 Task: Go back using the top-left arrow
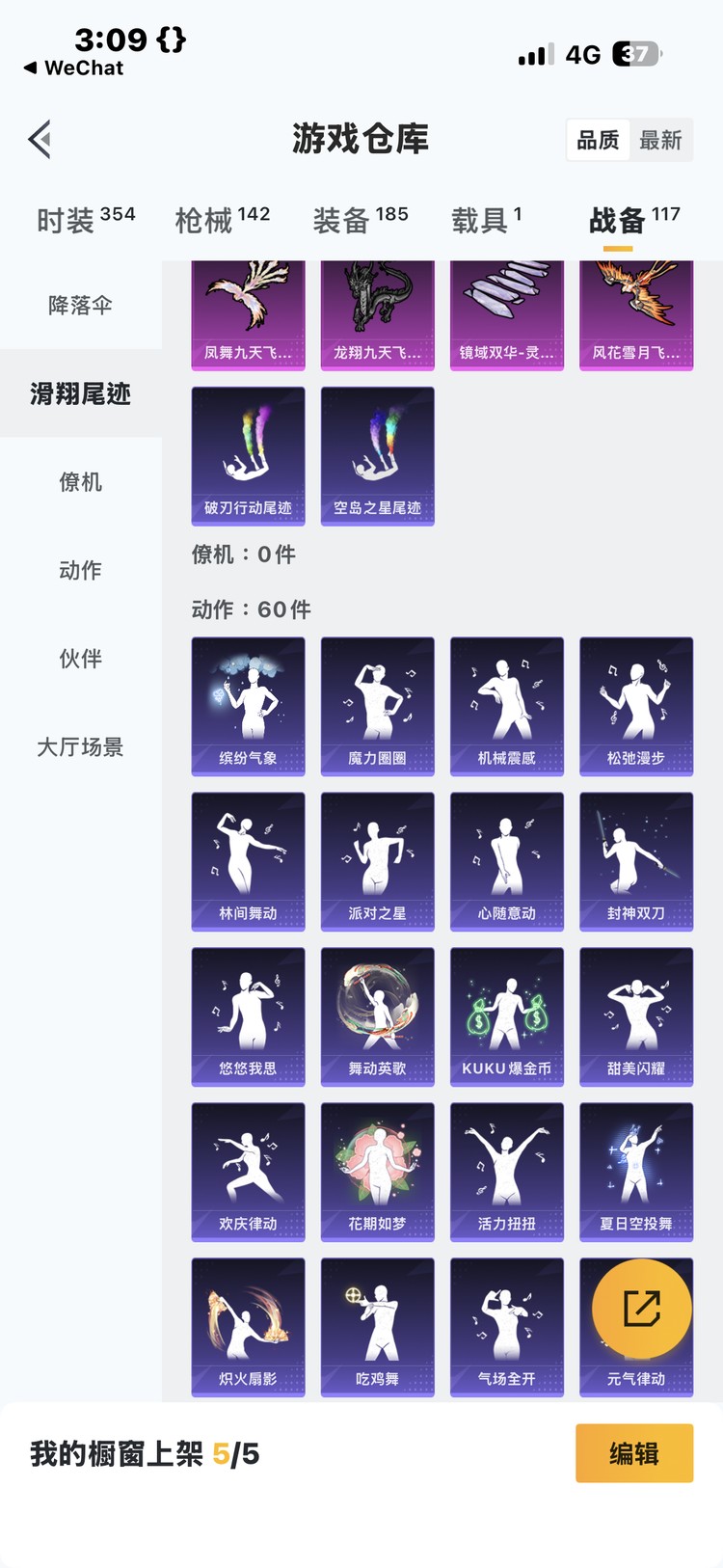(40, 140)
